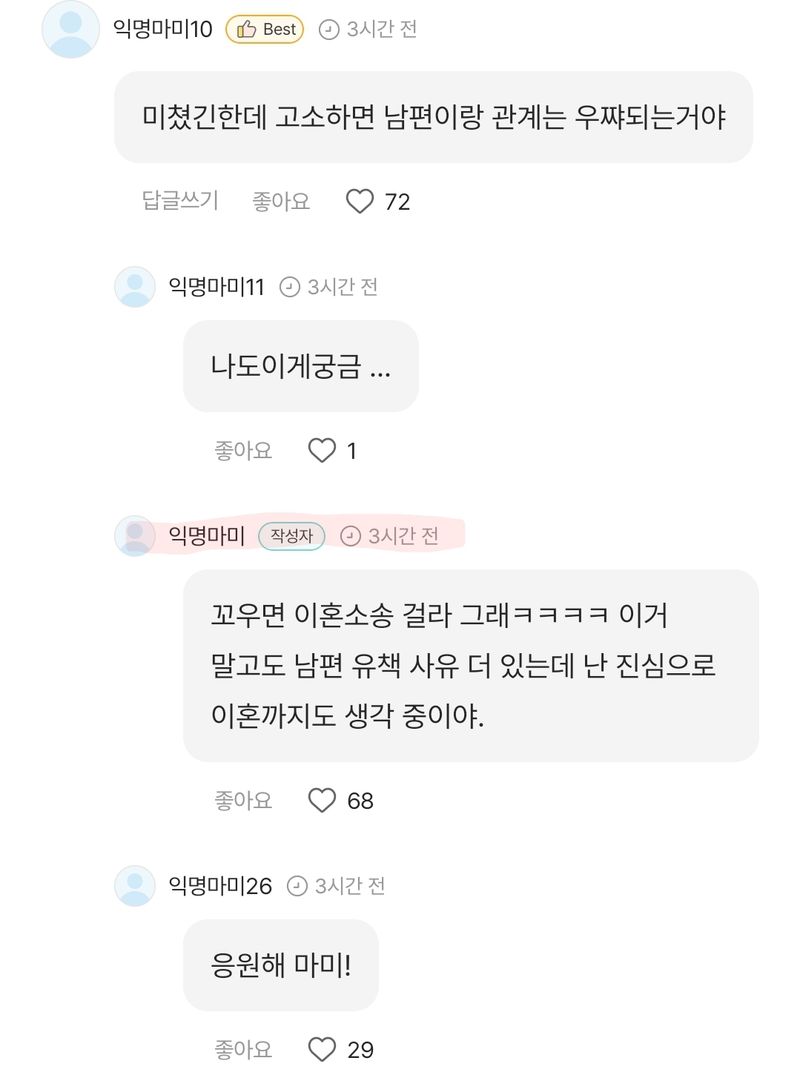Viewport: 800px width, 1092px height.
Task: Tap the heart icon with 29 likes
Action: coord(322,1049)
